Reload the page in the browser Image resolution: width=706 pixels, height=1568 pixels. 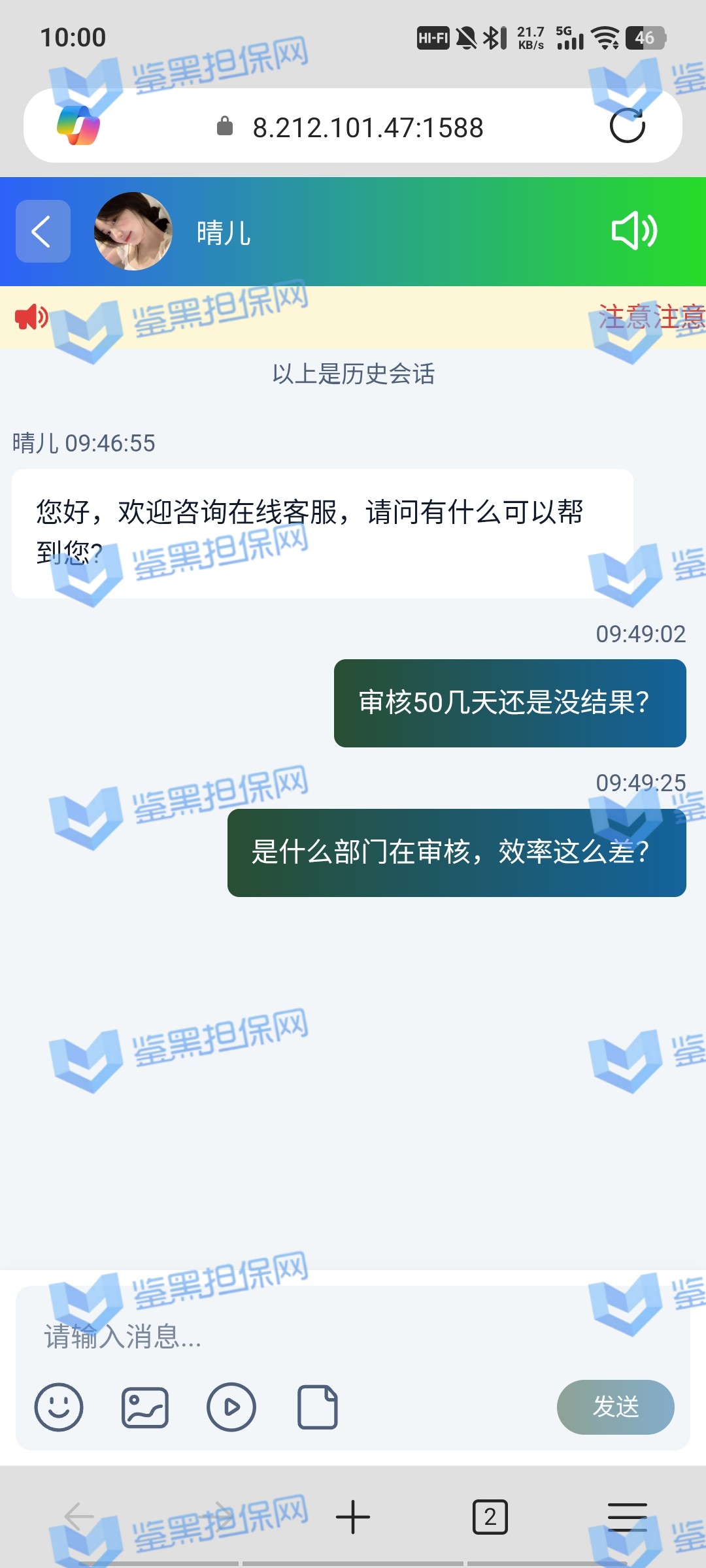627,125
